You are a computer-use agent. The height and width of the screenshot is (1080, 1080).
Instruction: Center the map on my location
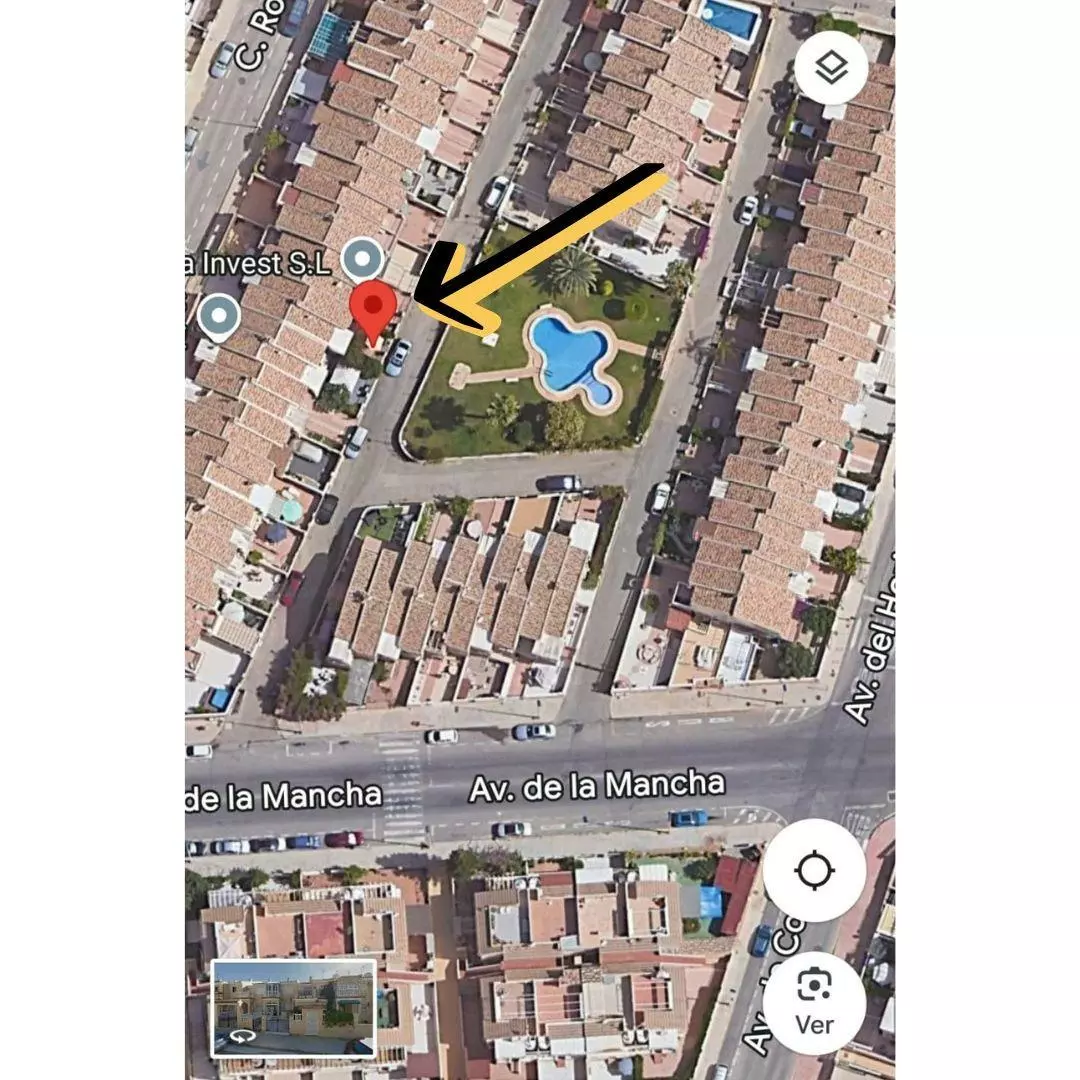(x=814, y=870)
